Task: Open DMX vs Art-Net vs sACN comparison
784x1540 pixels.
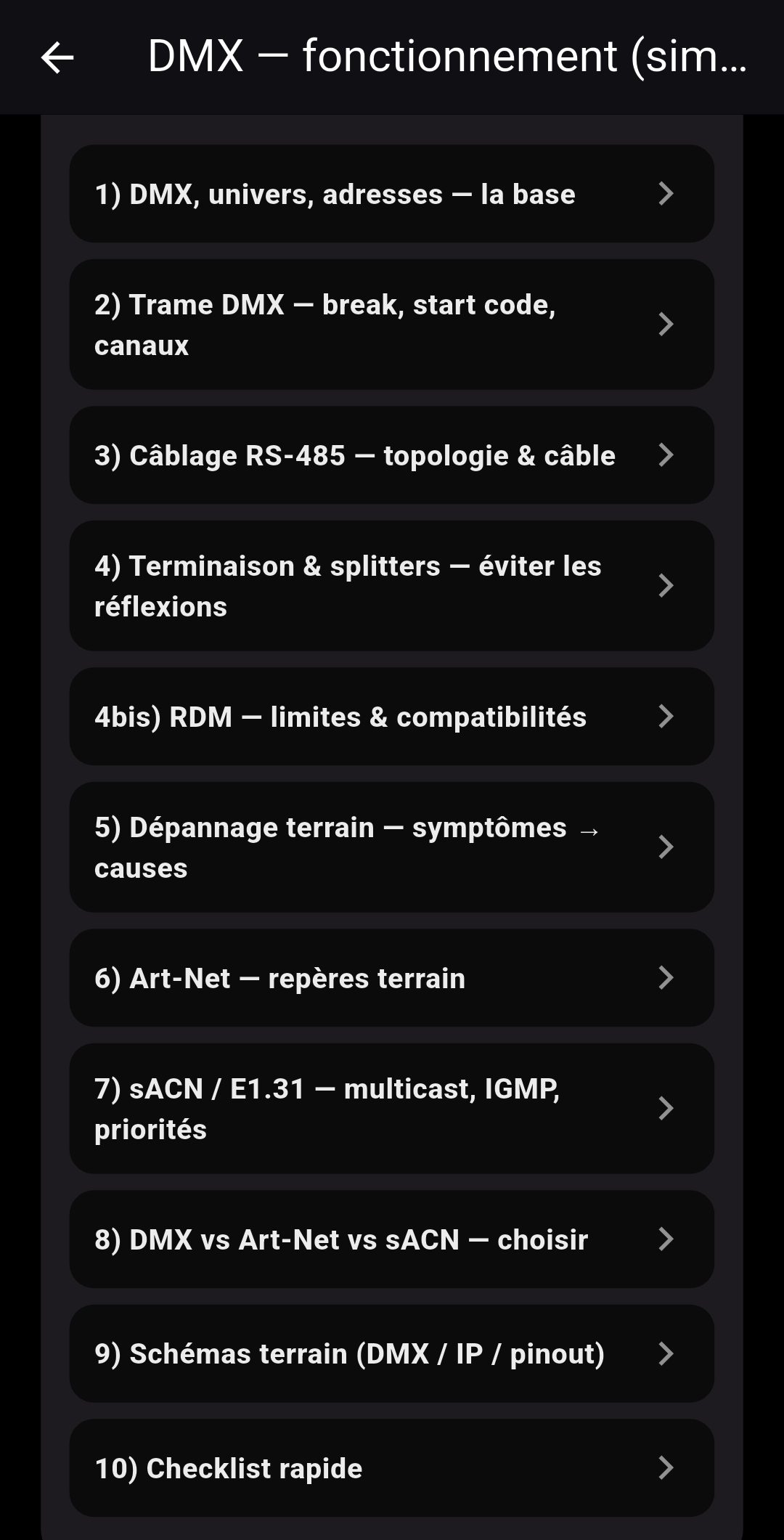Action: point(391,1239)
